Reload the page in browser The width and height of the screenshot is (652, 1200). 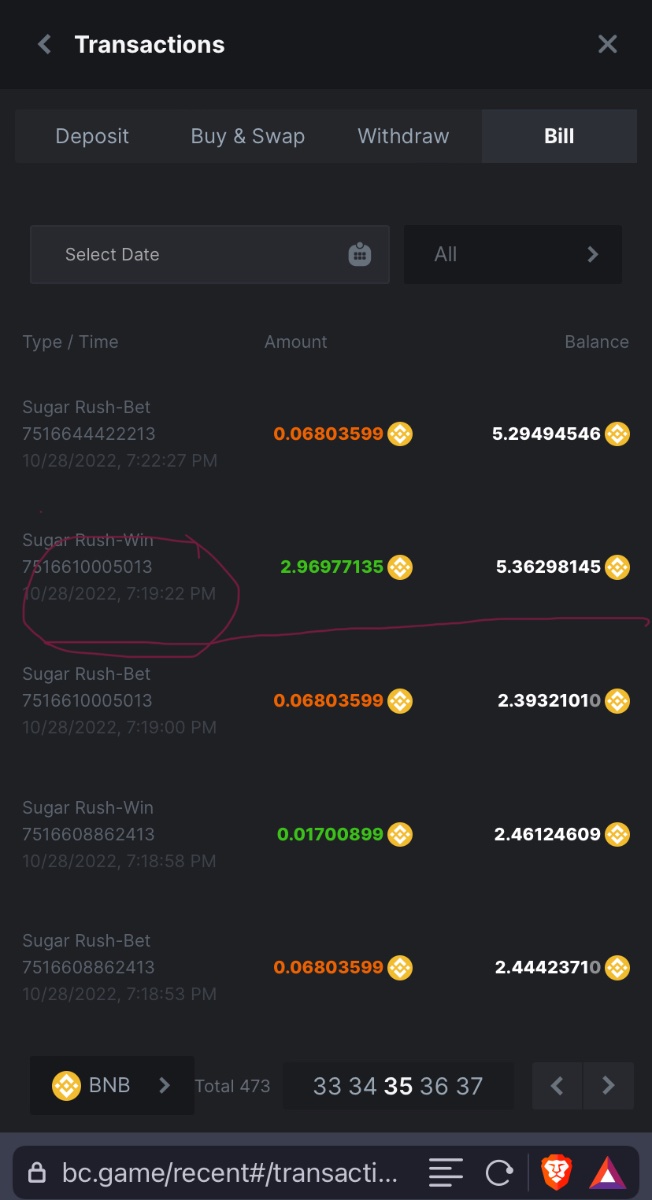click(499, 1172)
